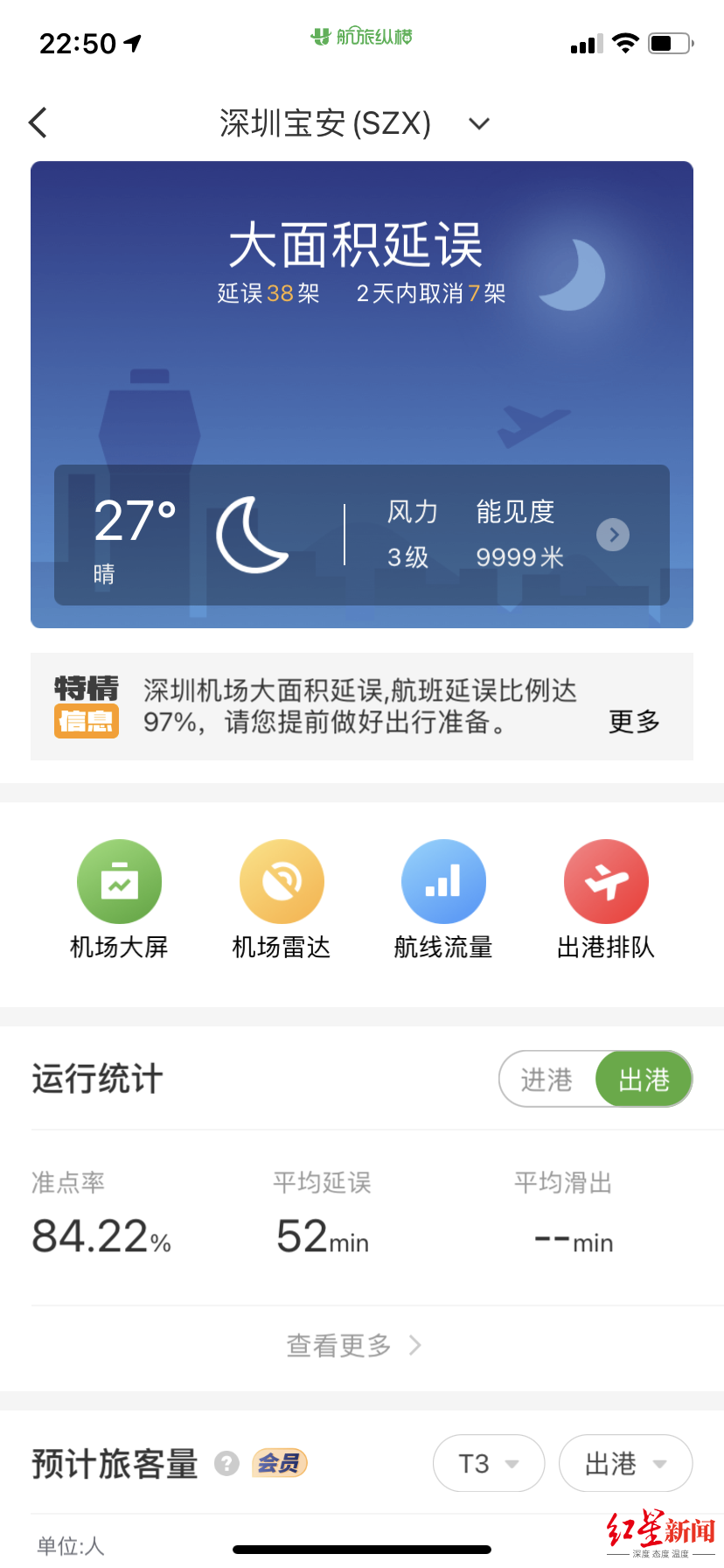Open the 出港 direction dropdown near 预计旅客量
This screenshot has height=1568, width=724.
(625, 1463)
